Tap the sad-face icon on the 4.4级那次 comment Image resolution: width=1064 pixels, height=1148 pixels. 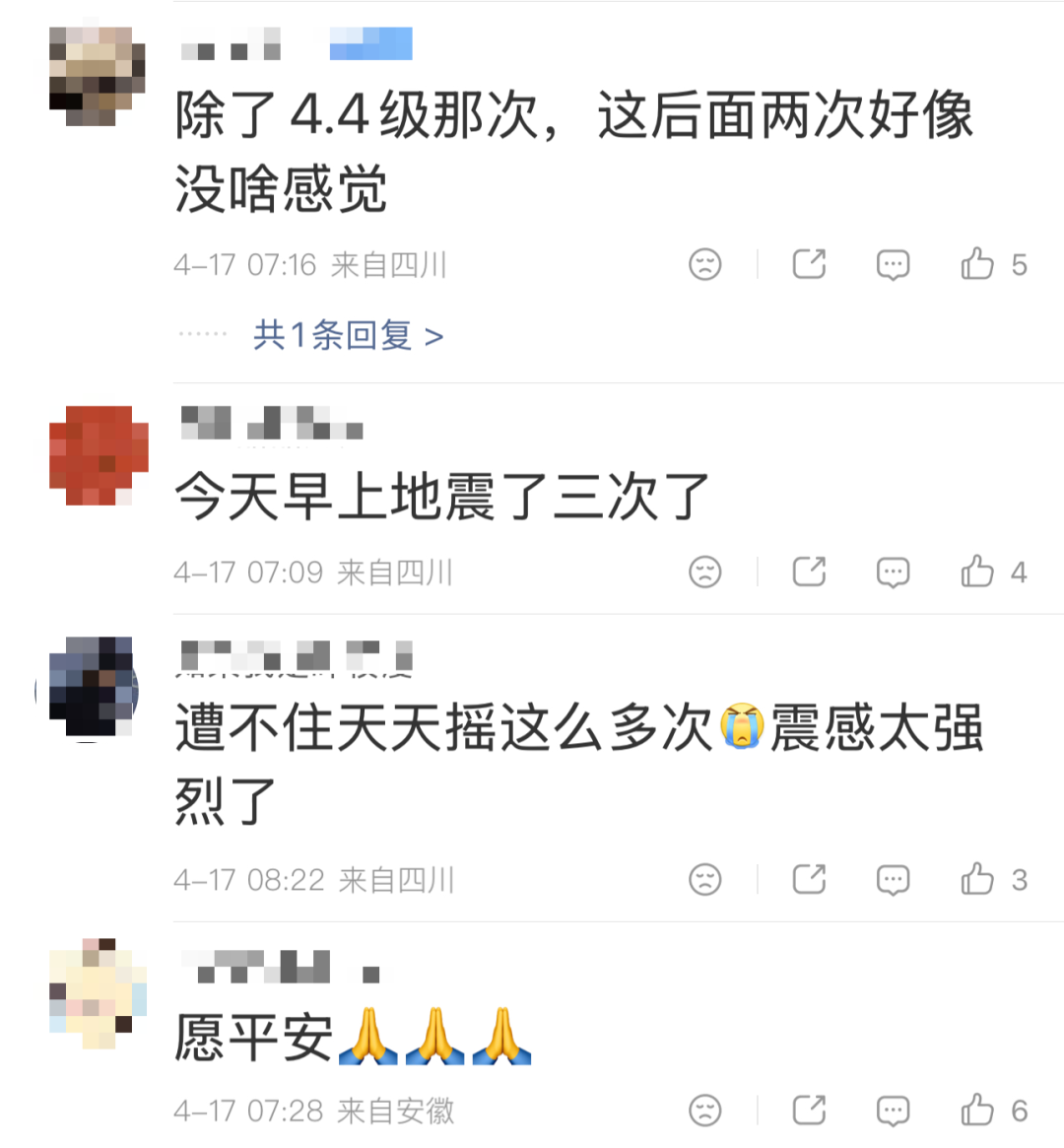[705, 264]
